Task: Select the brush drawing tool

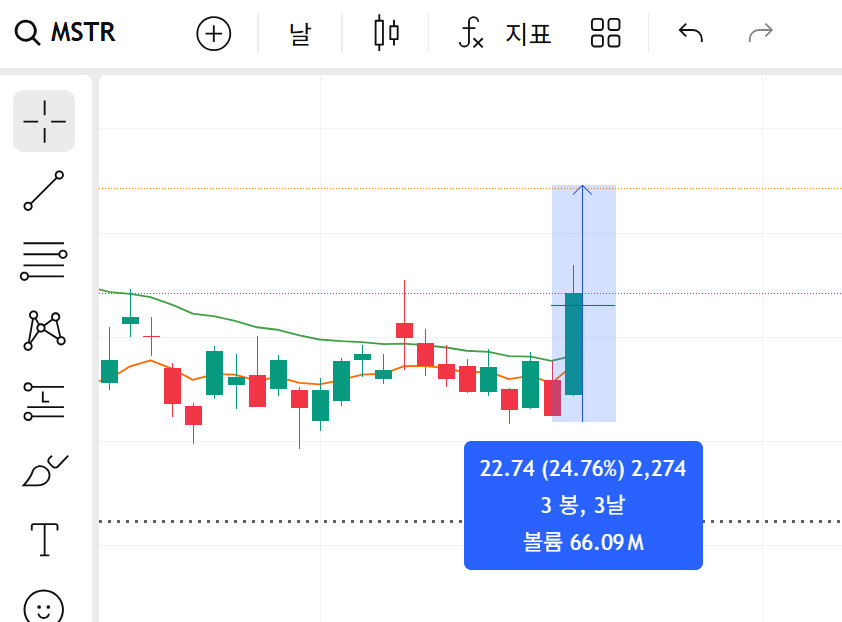Action: 44,471
